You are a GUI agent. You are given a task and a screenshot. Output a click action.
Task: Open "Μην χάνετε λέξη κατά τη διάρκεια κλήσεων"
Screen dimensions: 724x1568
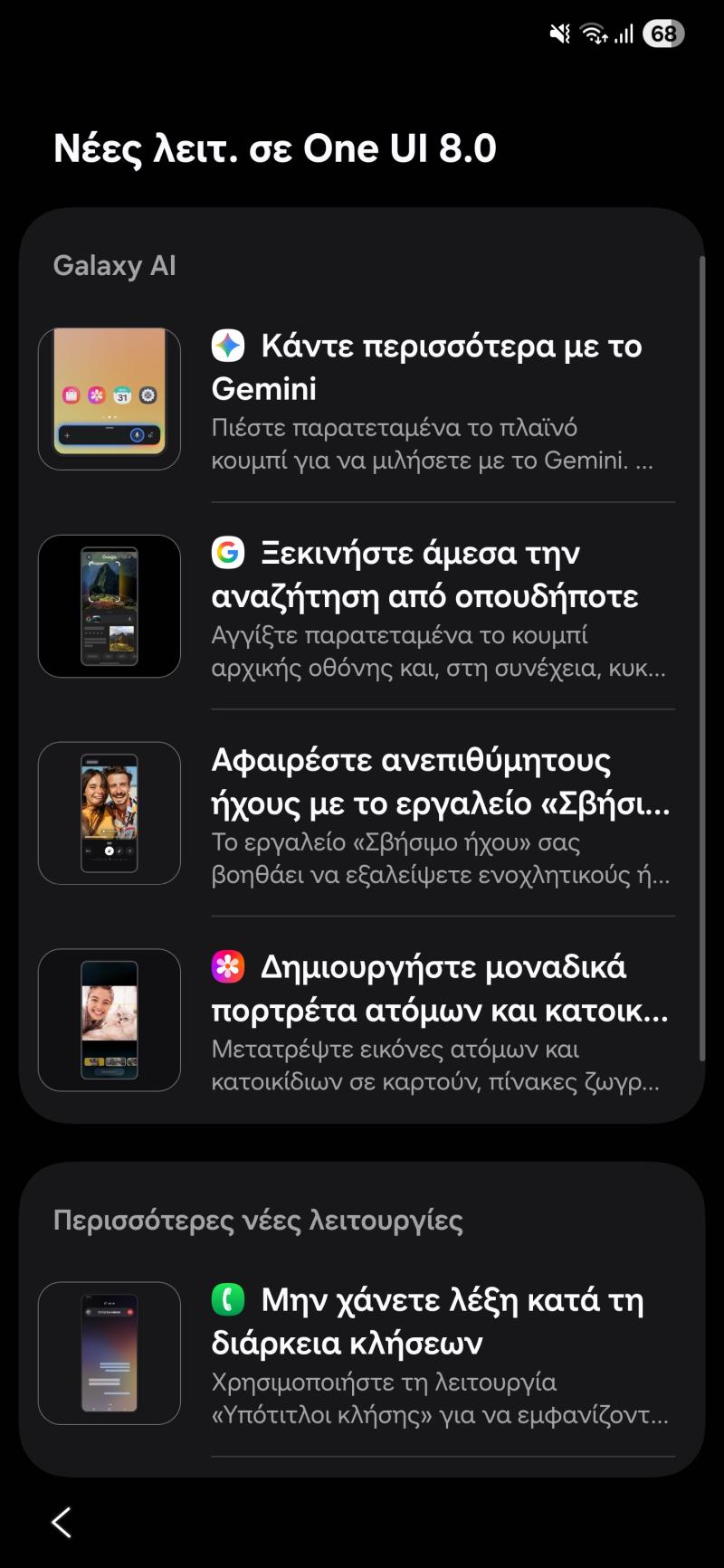click(361, 1354)
